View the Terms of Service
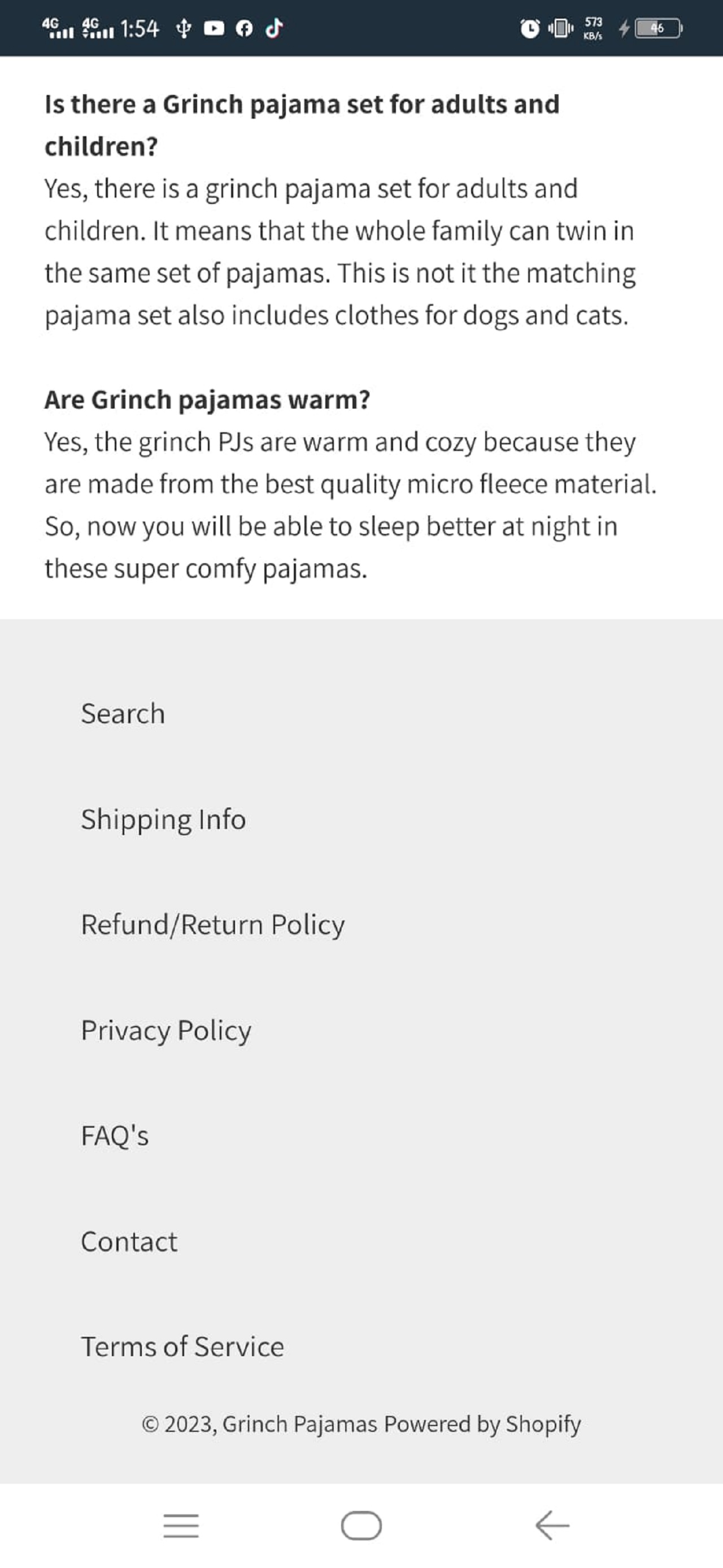 [182, 1347]
